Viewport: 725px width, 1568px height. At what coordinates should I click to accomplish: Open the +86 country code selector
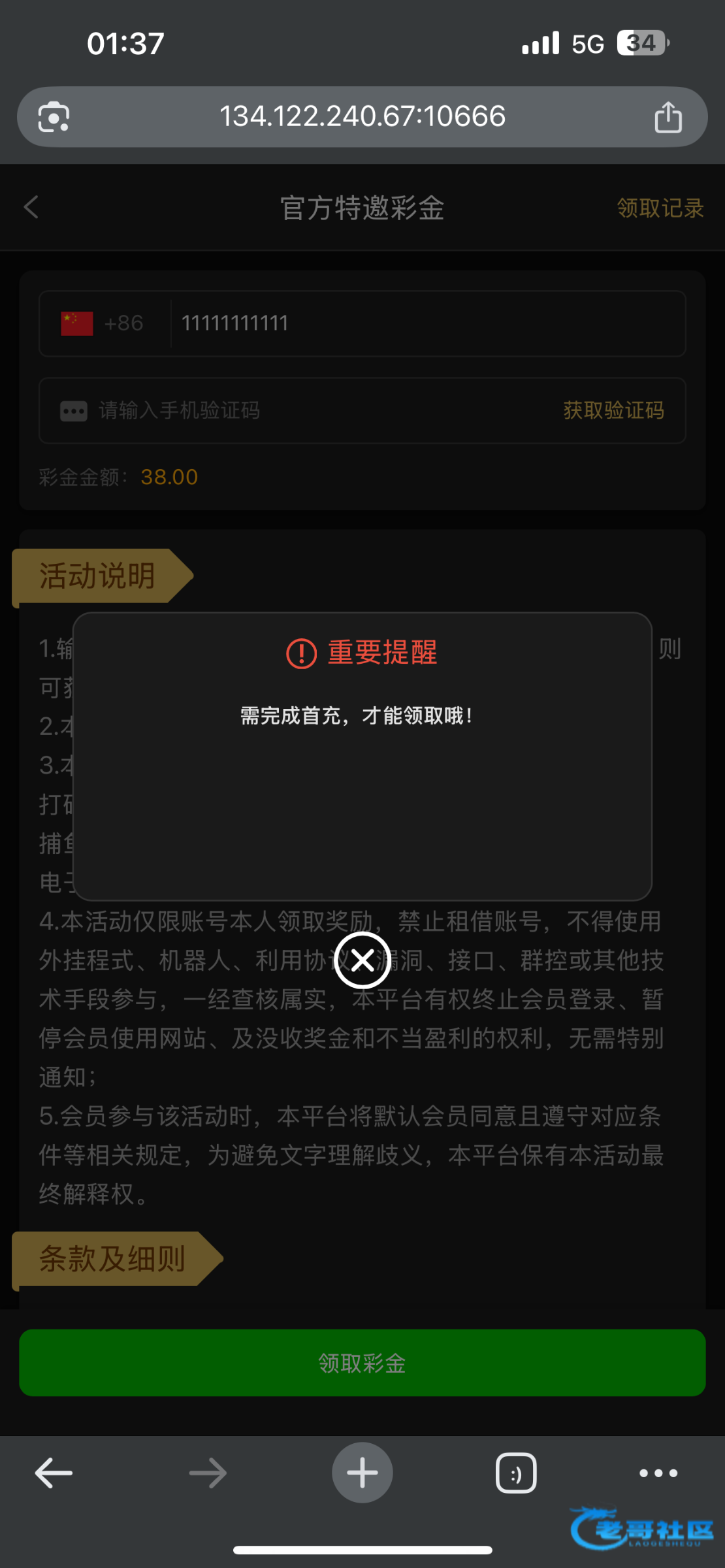(x=103, y=323)
